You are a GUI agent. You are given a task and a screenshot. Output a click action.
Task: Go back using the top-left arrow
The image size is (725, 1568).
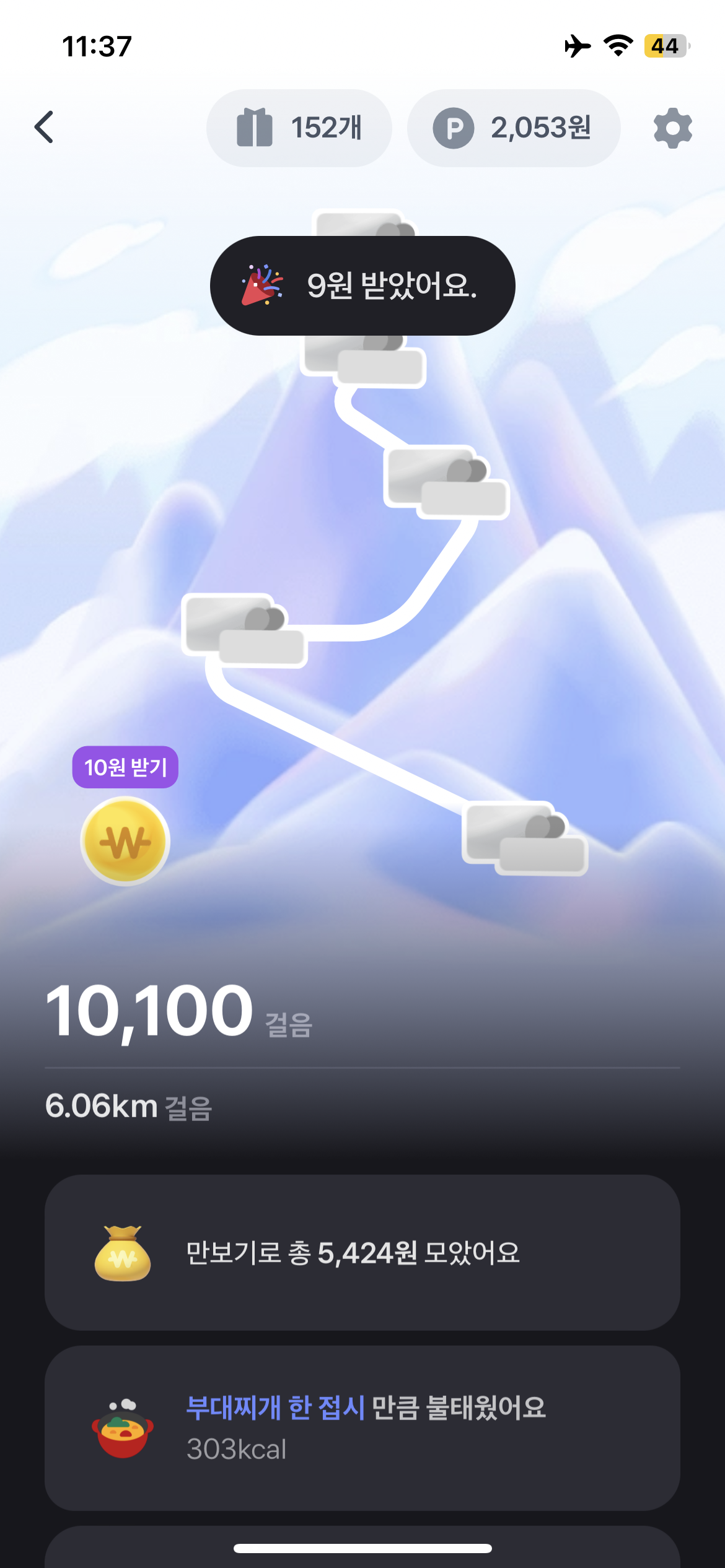[x=45, y=128]
